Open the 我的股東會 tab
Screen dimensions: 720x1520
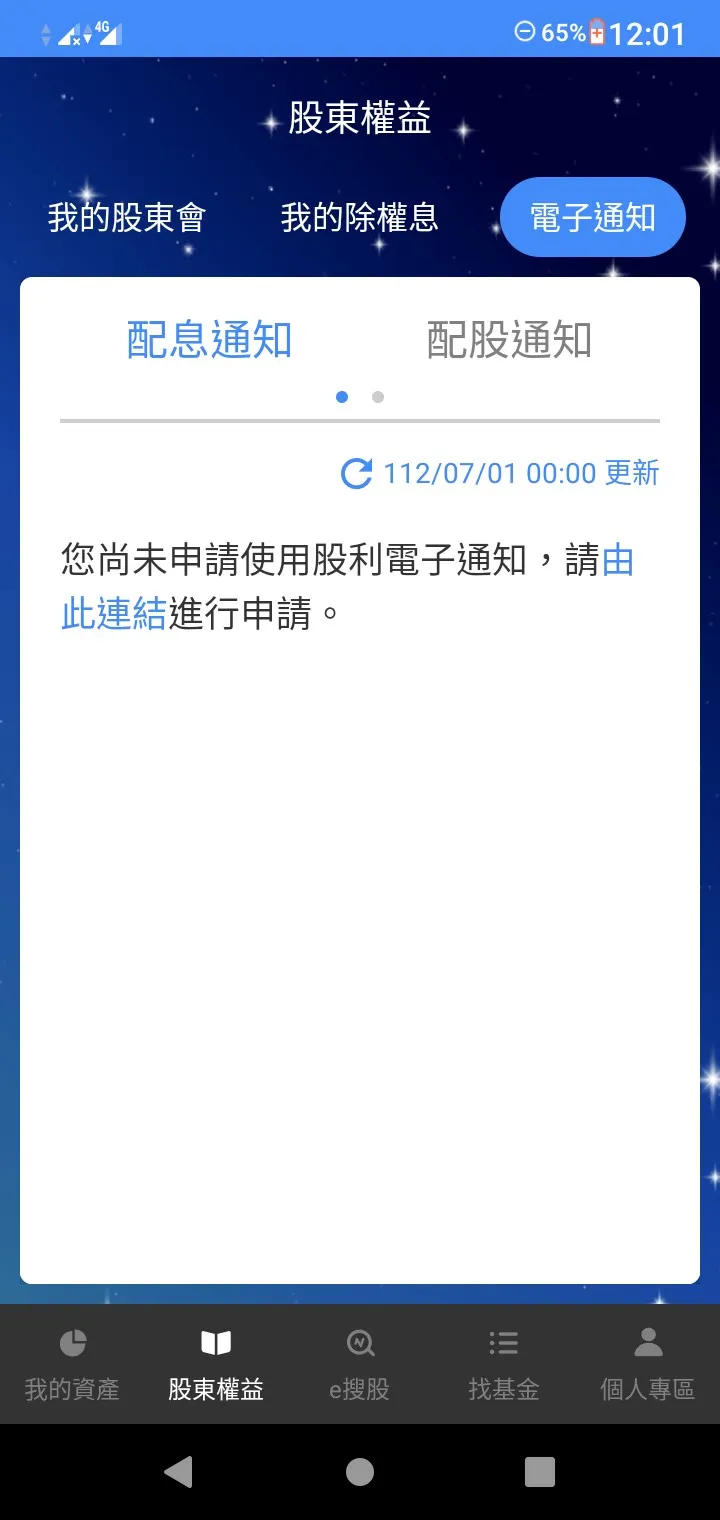[125, 218]
